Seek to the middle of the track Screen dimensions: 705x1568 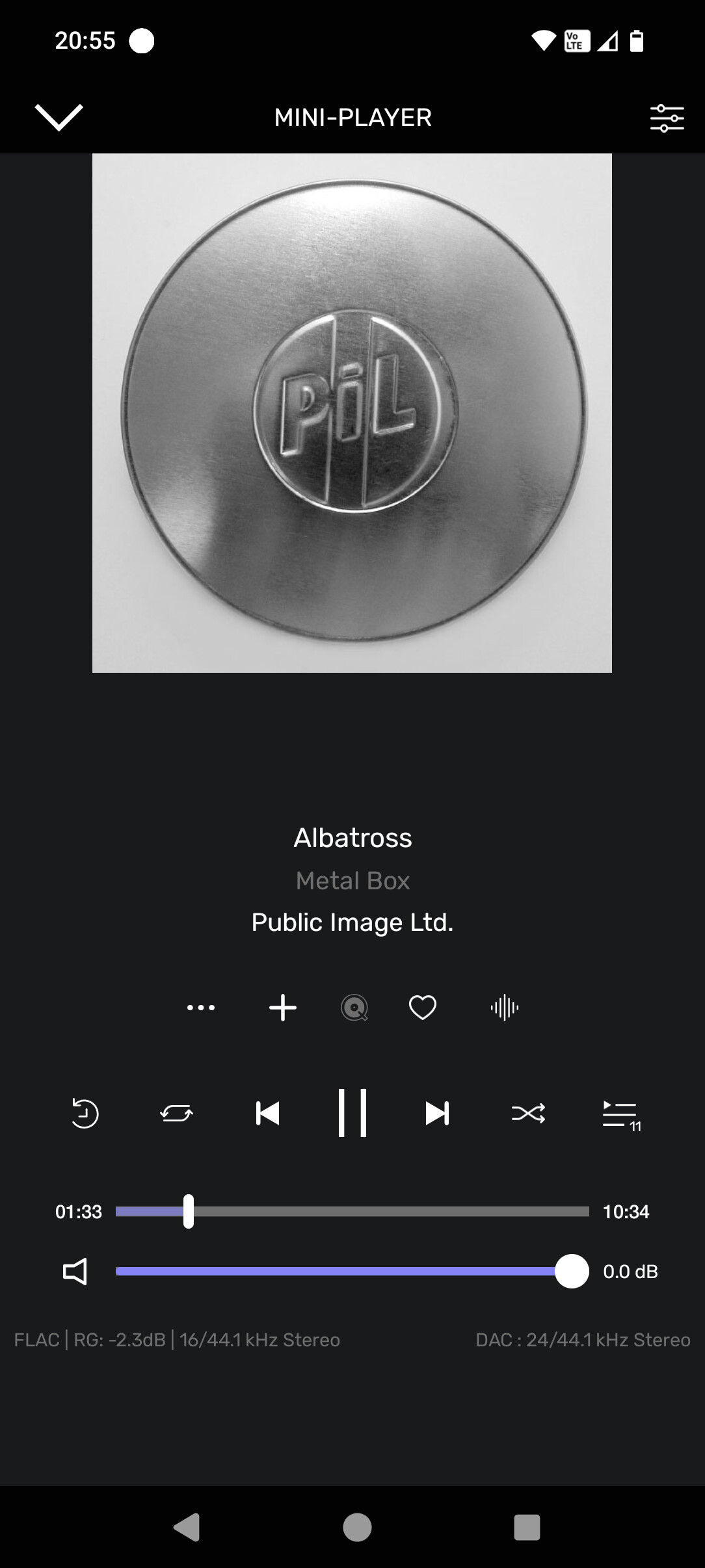coord(352,1211)
